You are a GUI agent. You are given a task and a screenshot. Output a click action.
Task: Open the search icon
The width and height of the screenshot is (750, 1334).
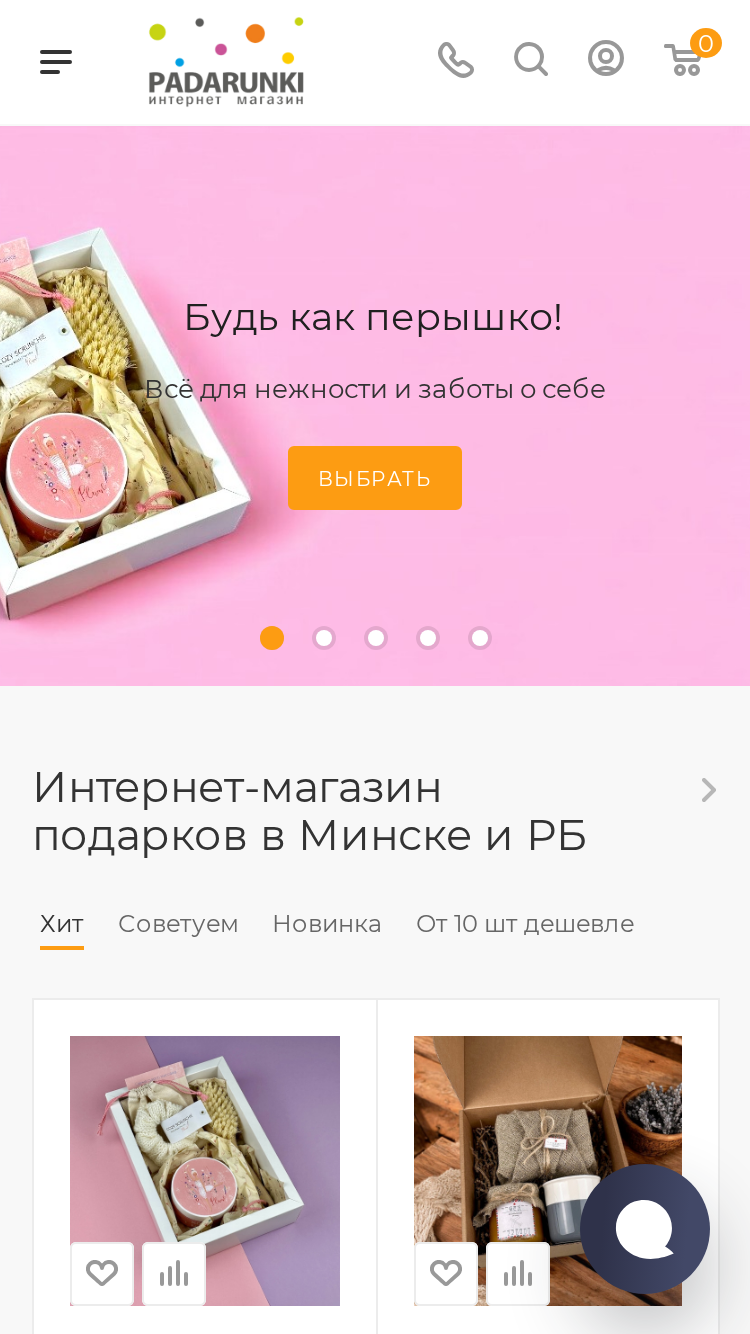[531, 59]
